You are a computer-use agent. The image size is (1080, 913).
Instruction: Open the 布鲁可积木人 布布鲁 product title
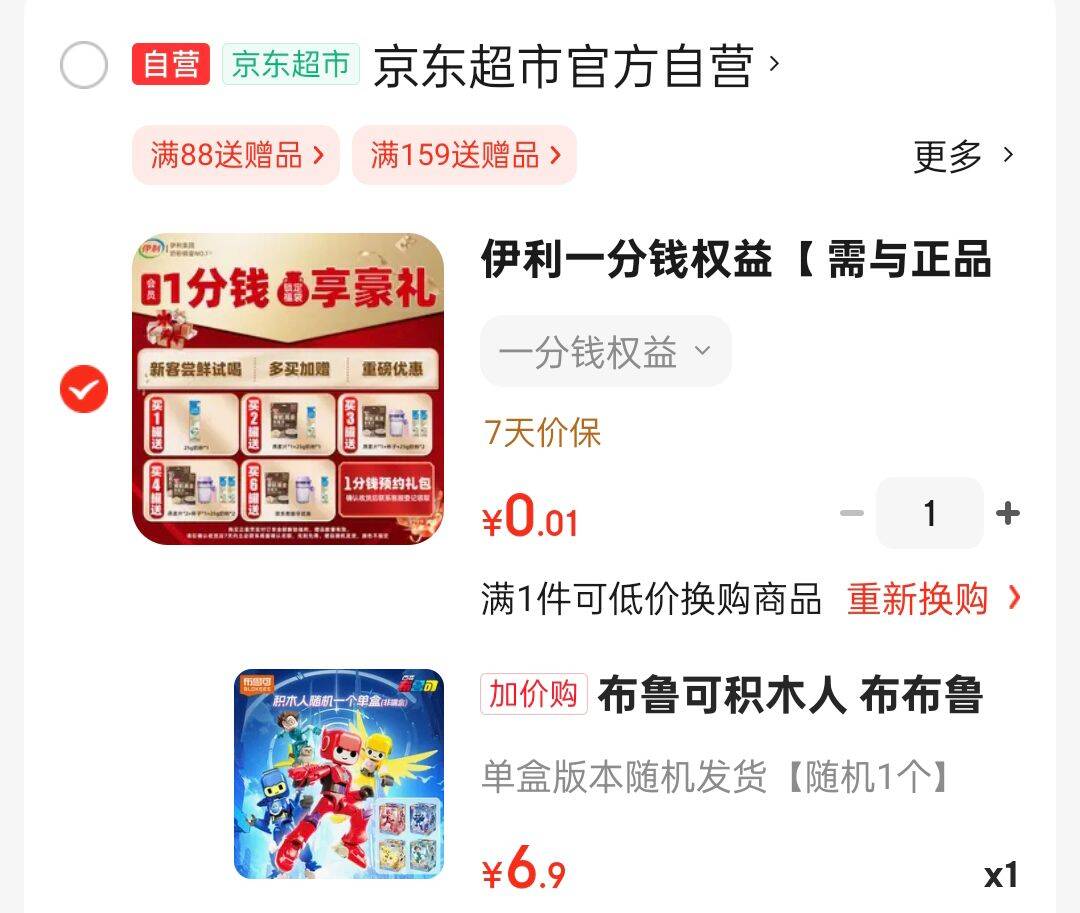[x=790, y=695]
